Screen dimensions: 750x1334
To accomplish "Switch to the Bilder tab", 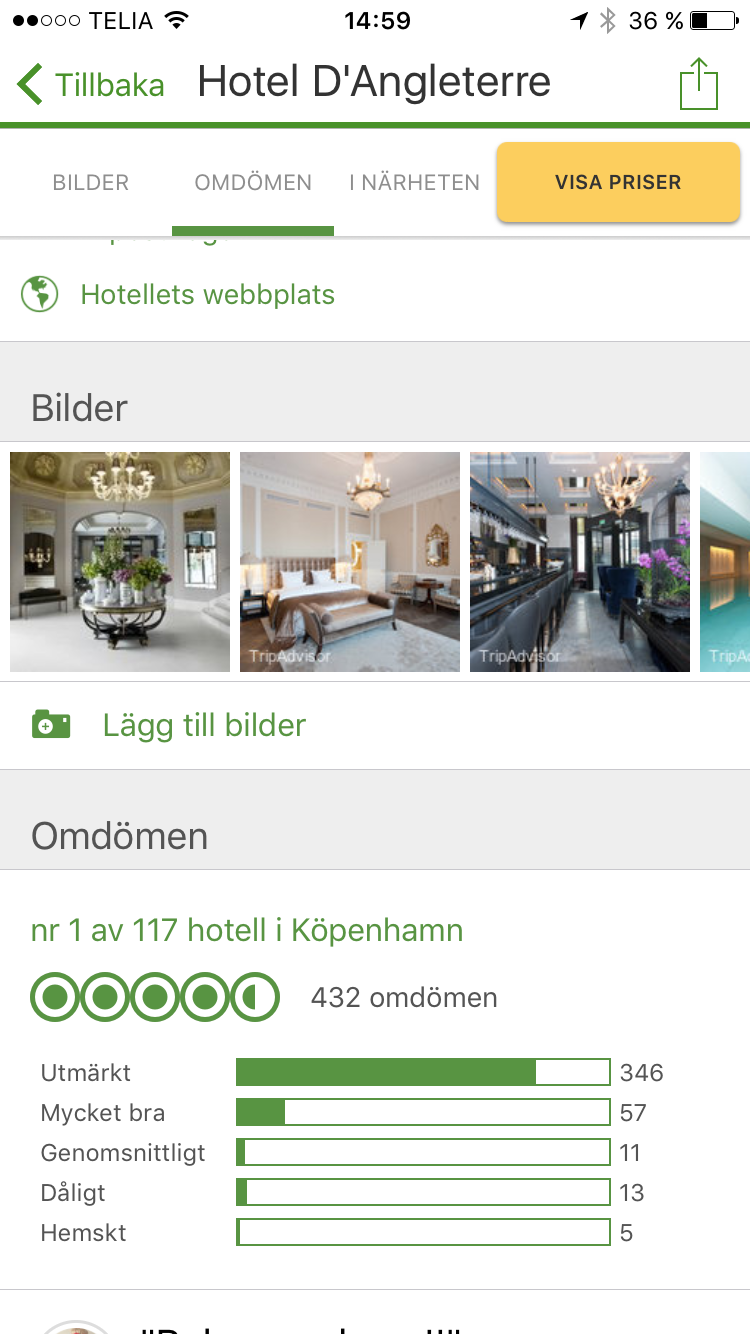I will click(x=91, y=183).
